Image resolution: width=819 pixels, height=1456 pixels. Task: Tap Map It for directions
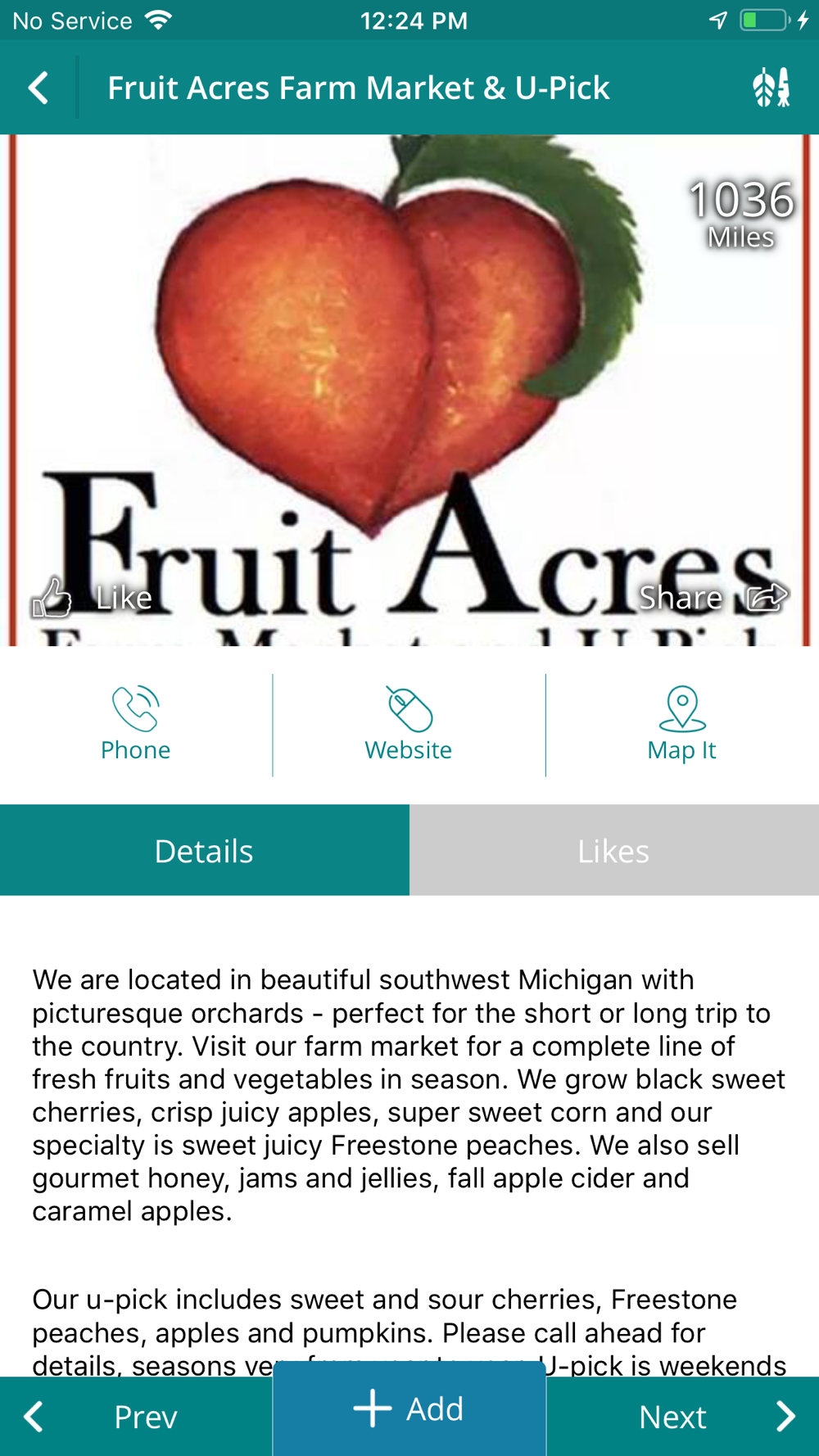[x=681, y=725]
